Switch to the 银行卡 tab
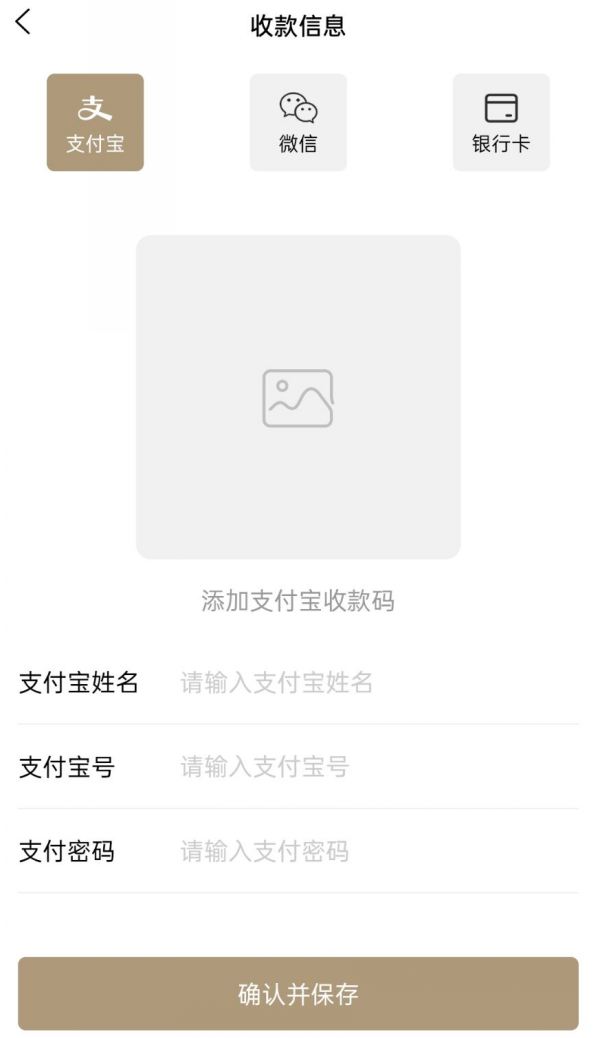 pos(501,122)
